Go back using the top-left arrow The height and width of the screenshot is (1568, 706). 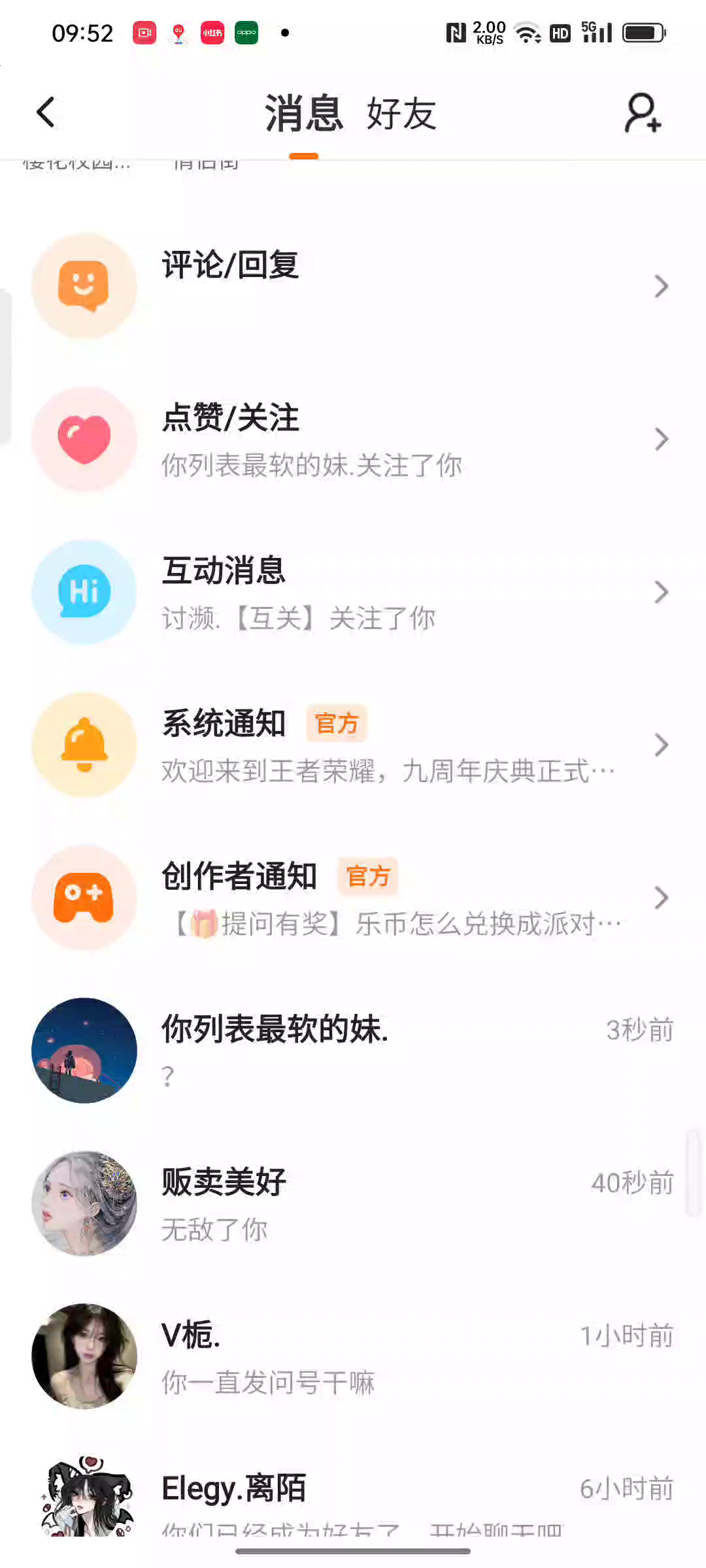pos(46,112)
